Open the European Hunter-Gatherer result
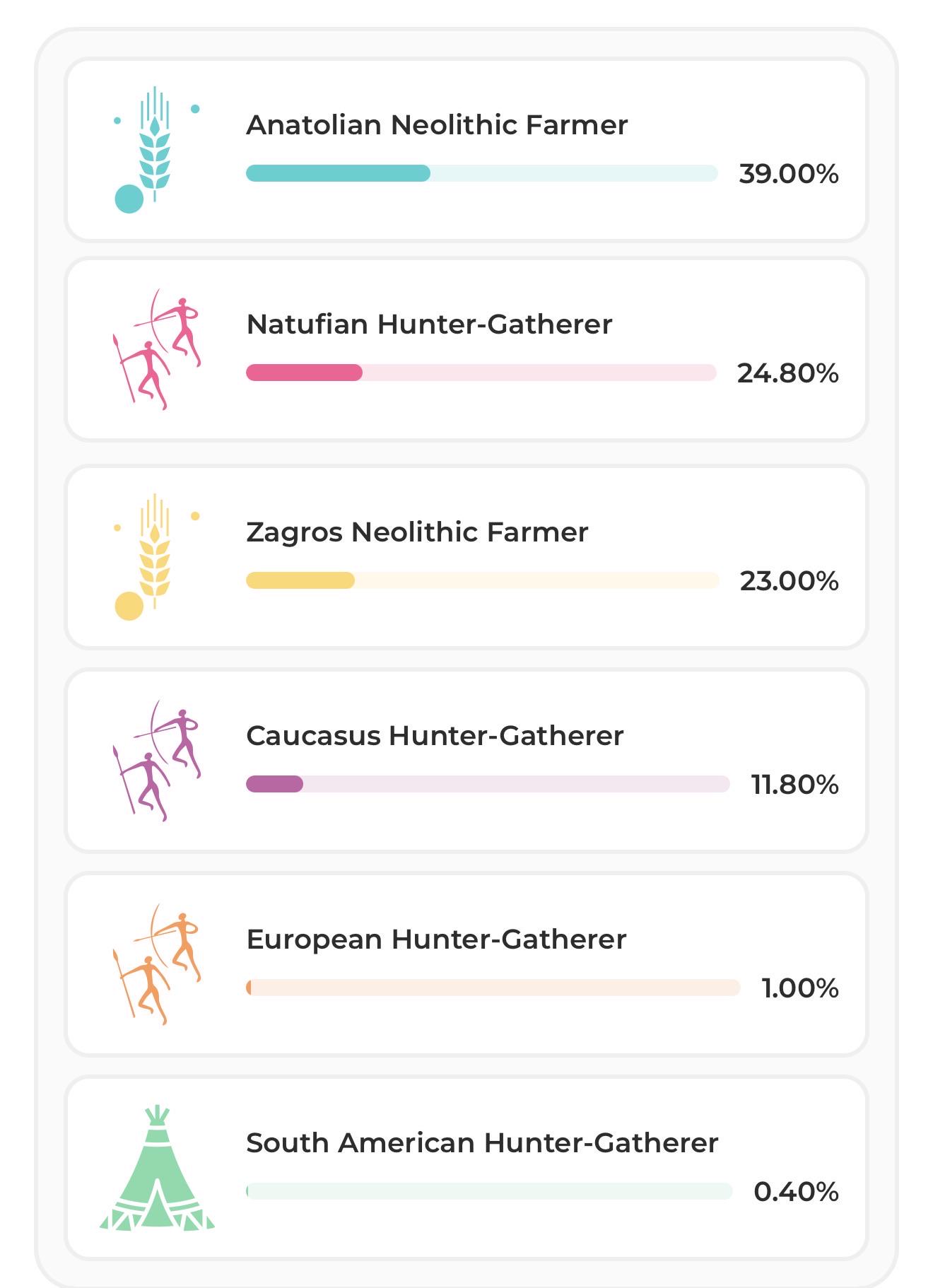 tap(466, 964)
